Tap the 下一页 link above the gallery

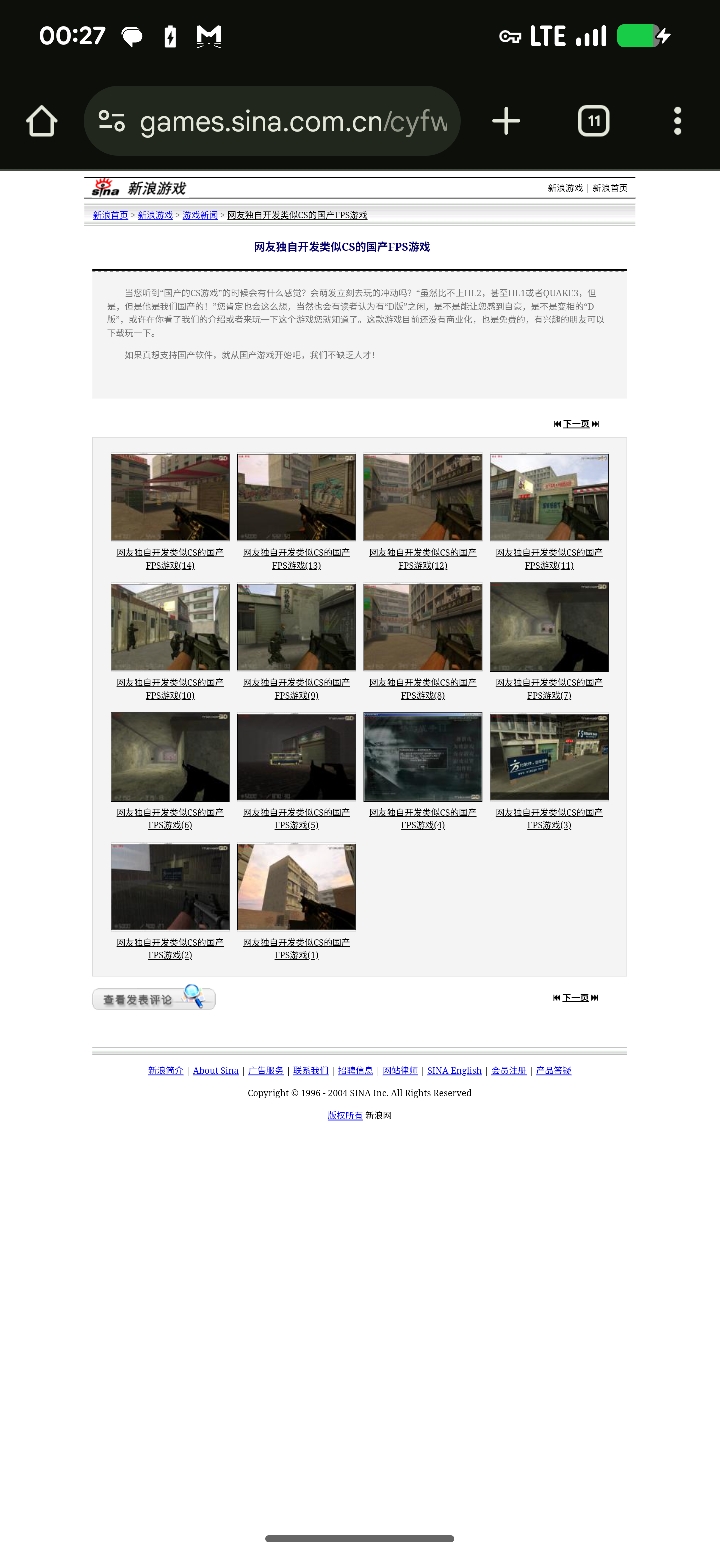(x=576, y=424)
